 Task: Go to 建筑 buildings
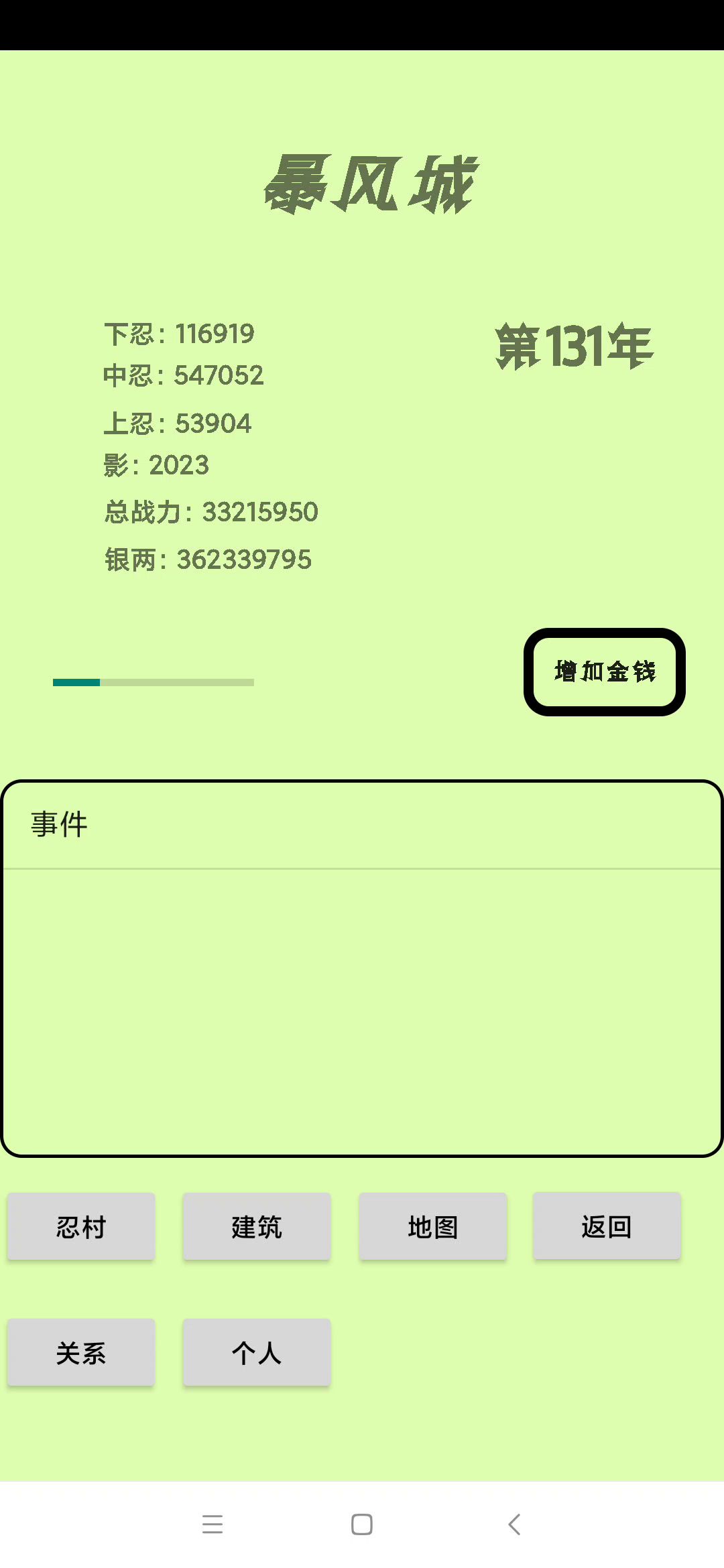click(x=257, y=1226)
